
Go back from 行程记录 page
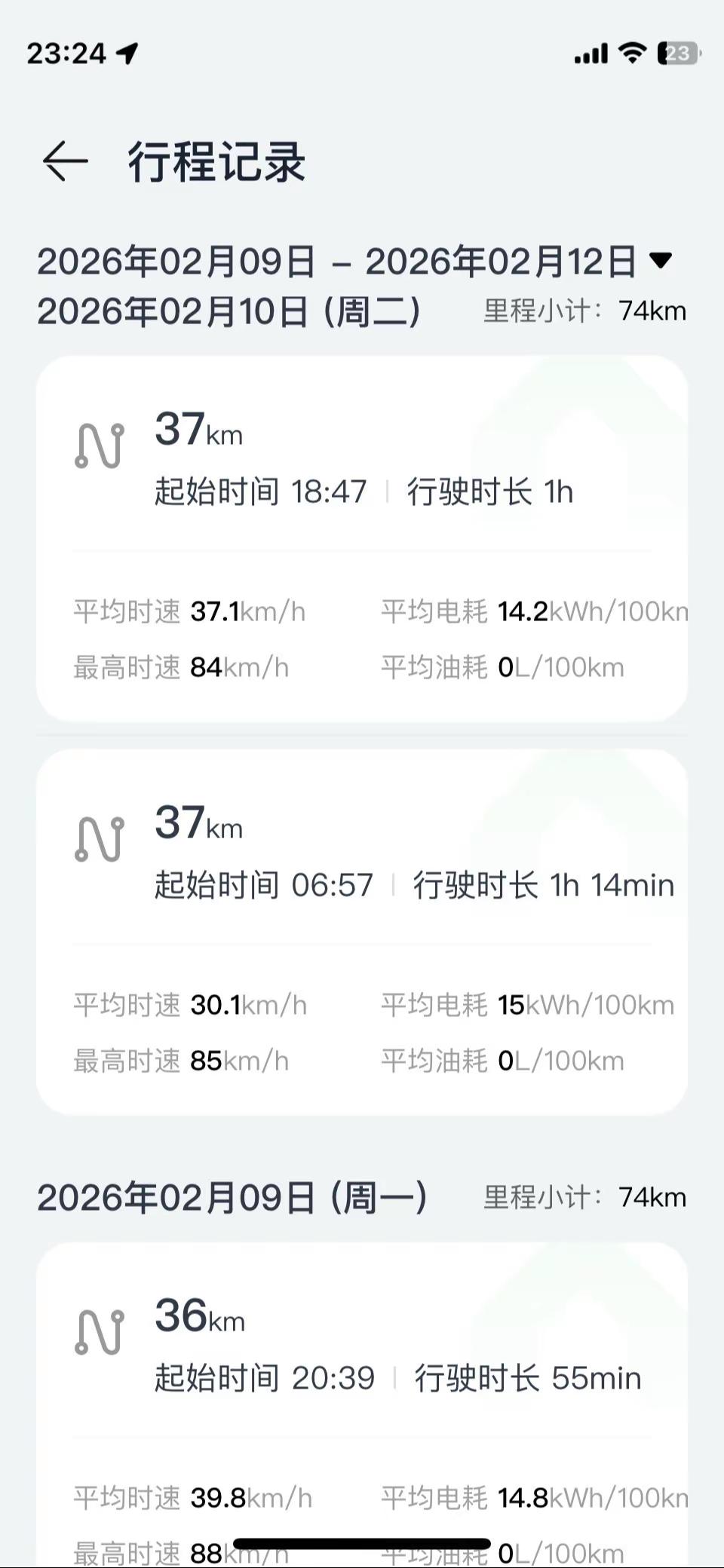[65, 161]
